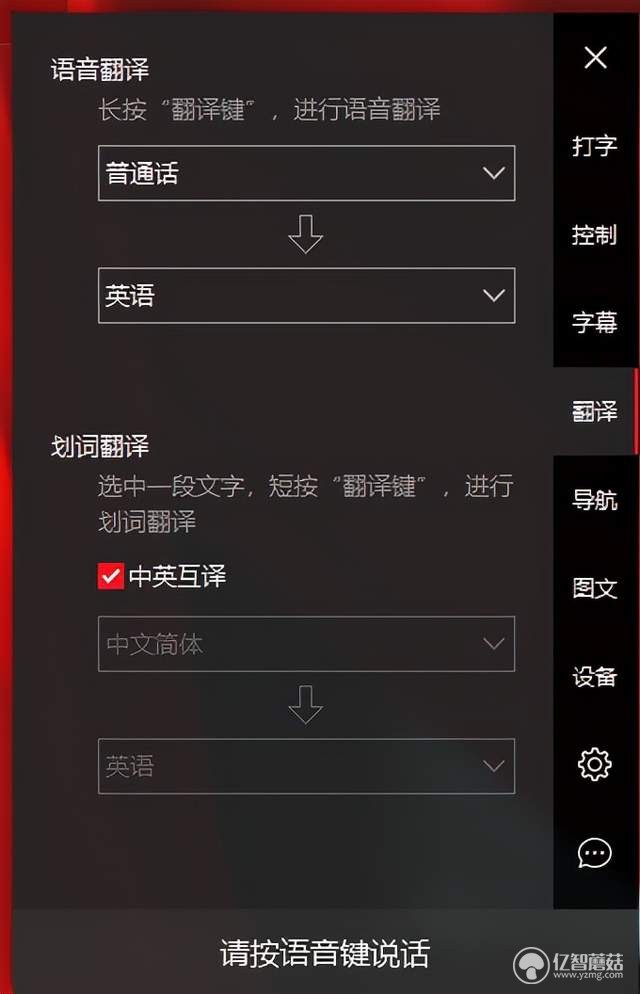Viewport: 640px width, 994px height.
Task: Open the feedback chat bubble icon
Action: (x=595, y=853)
